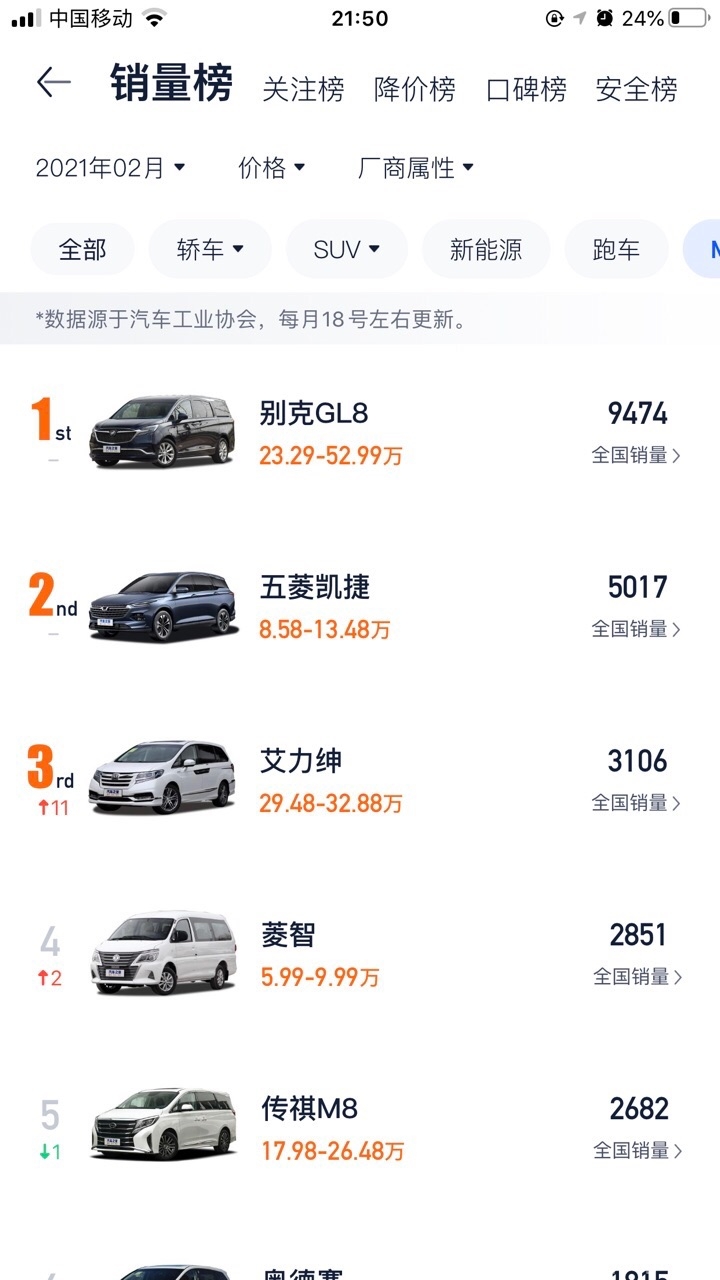720x1280 pixels.
Task: Switch to the 关注榜 tab
Action: [303, 89]
